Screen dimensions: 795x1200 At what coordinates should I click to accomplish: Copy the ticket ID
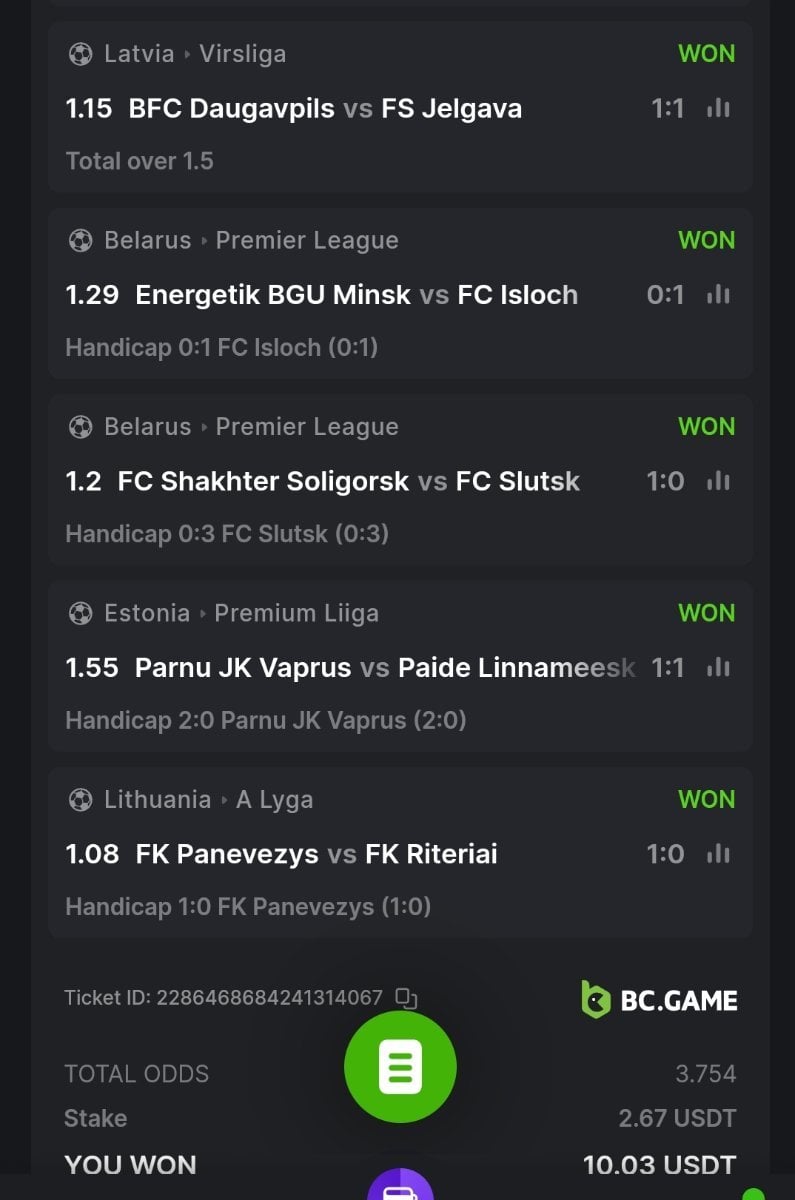(406, 998)
